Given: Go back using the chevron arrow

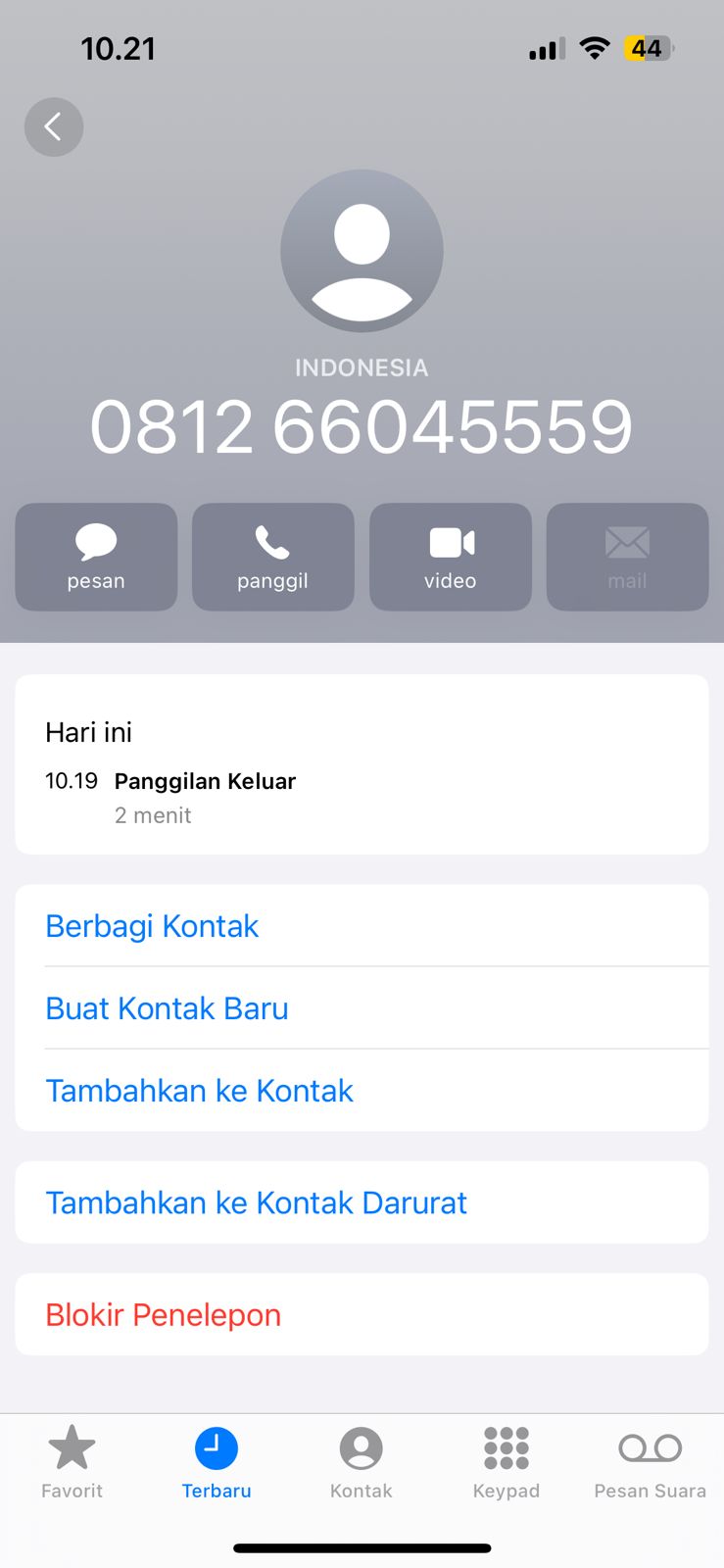Looking at the screenshot, I should point(54,126).
